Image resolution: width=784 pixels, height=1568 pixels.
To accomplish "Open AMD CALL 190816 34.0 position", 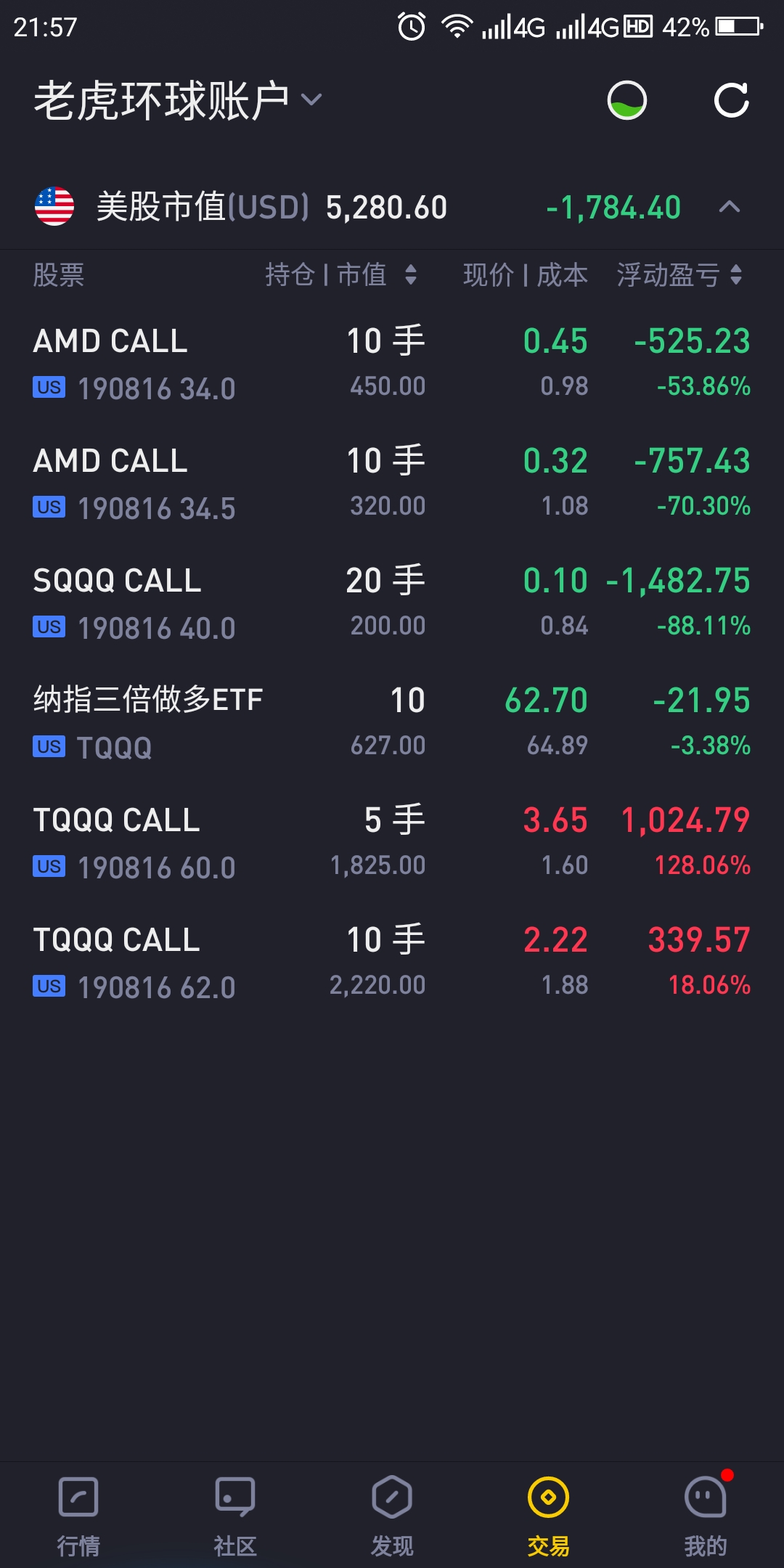I will tap(392, 363).
